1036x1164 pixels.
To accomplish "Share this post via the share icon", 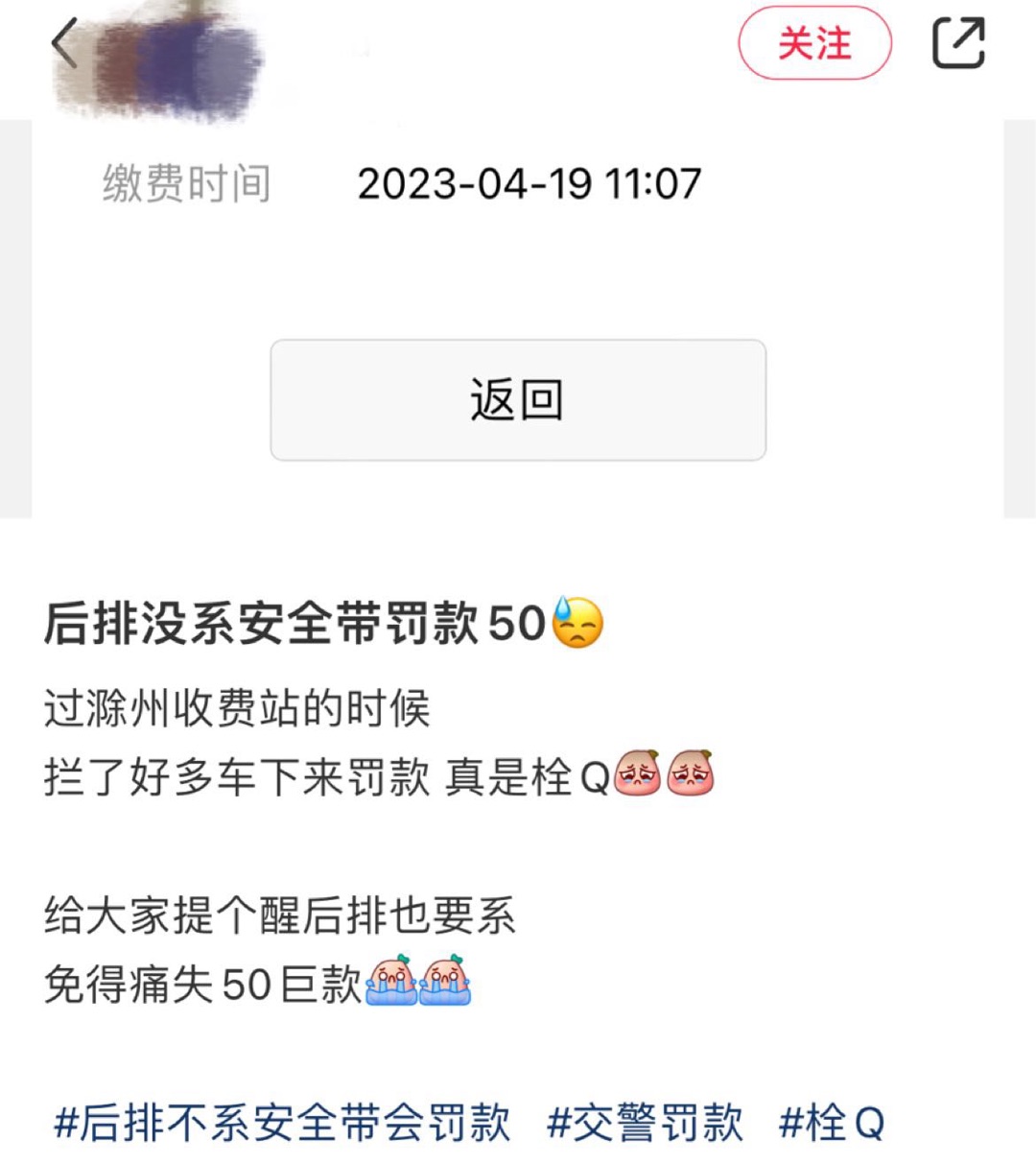I will tap(958, 43).
